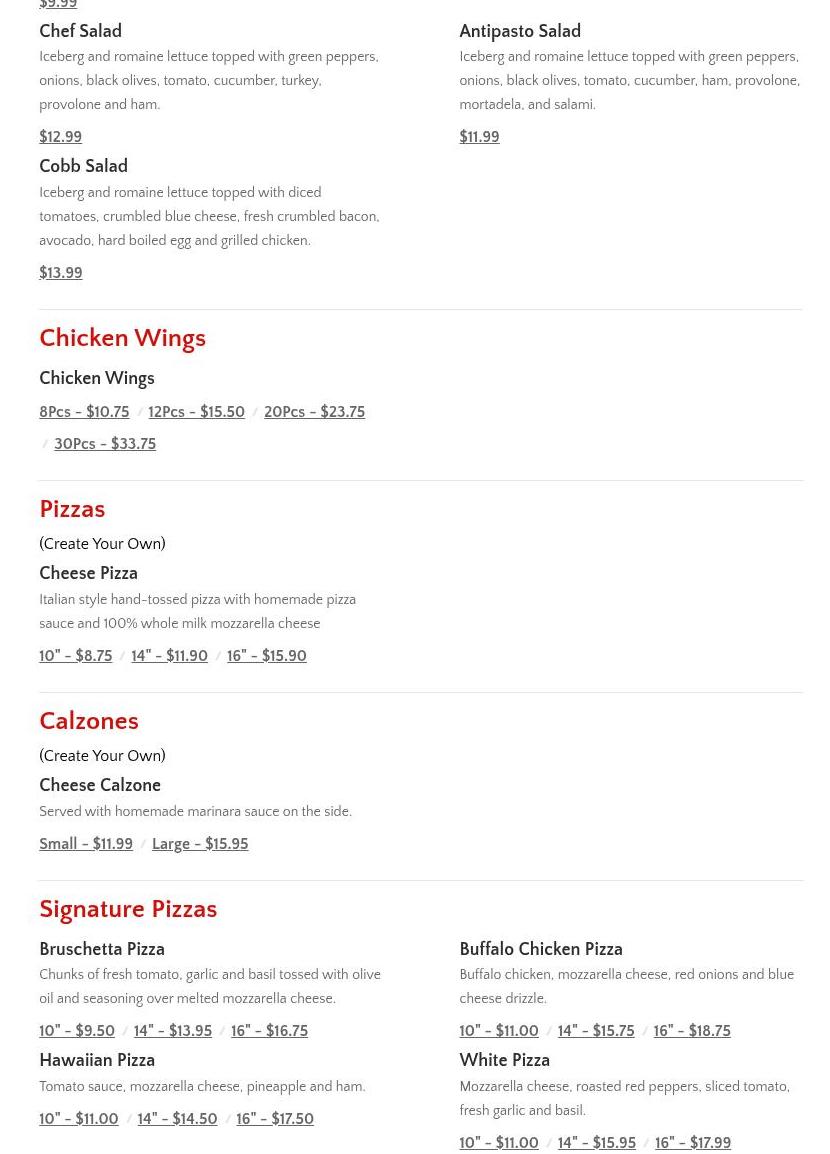The width and height of the screenshot is (830, 1154).
Task: Pick the 16" Buffalo Chicken Pizza for $18.75
Action: (x=692, y=1032)
